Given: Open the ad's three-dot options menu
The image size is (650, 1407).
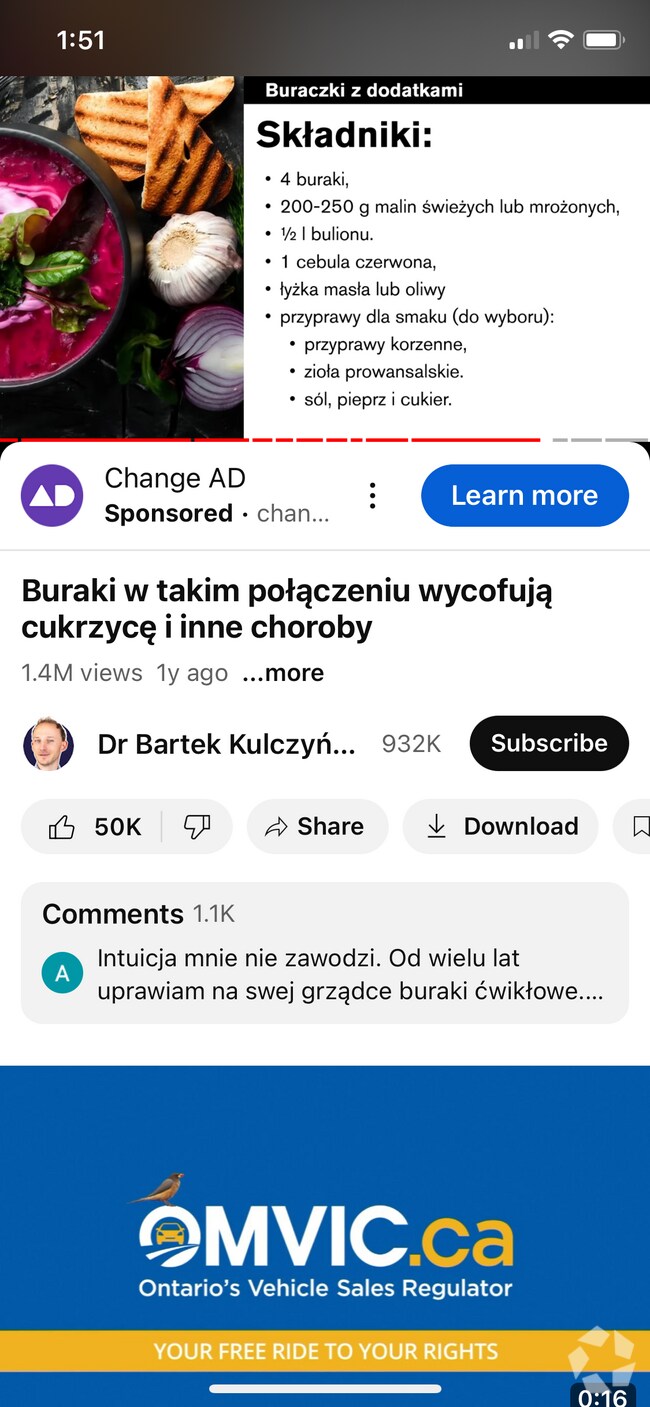Looking at the screenshot, I should tap(372, 496).
